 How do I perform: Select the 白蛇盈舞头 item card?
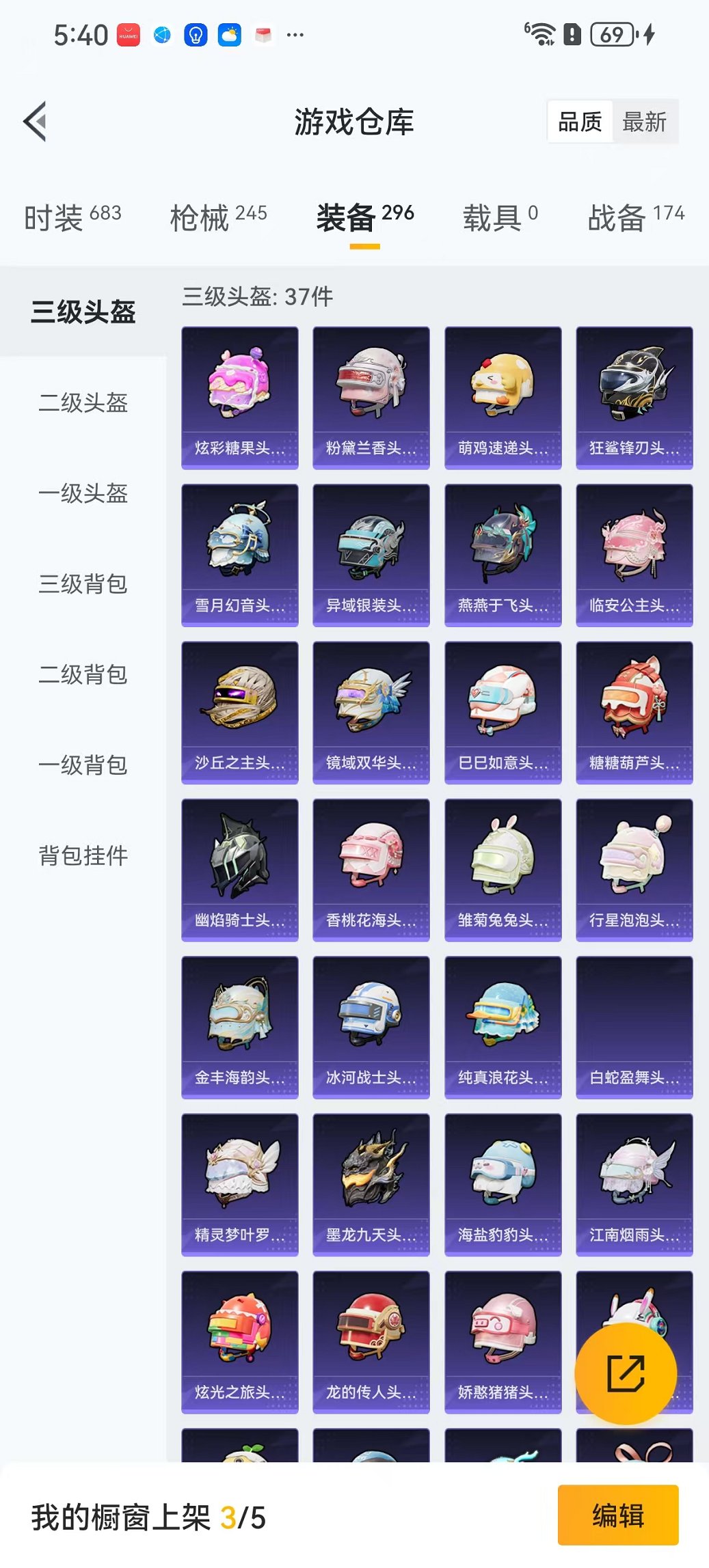click(x=634, y=1028)
